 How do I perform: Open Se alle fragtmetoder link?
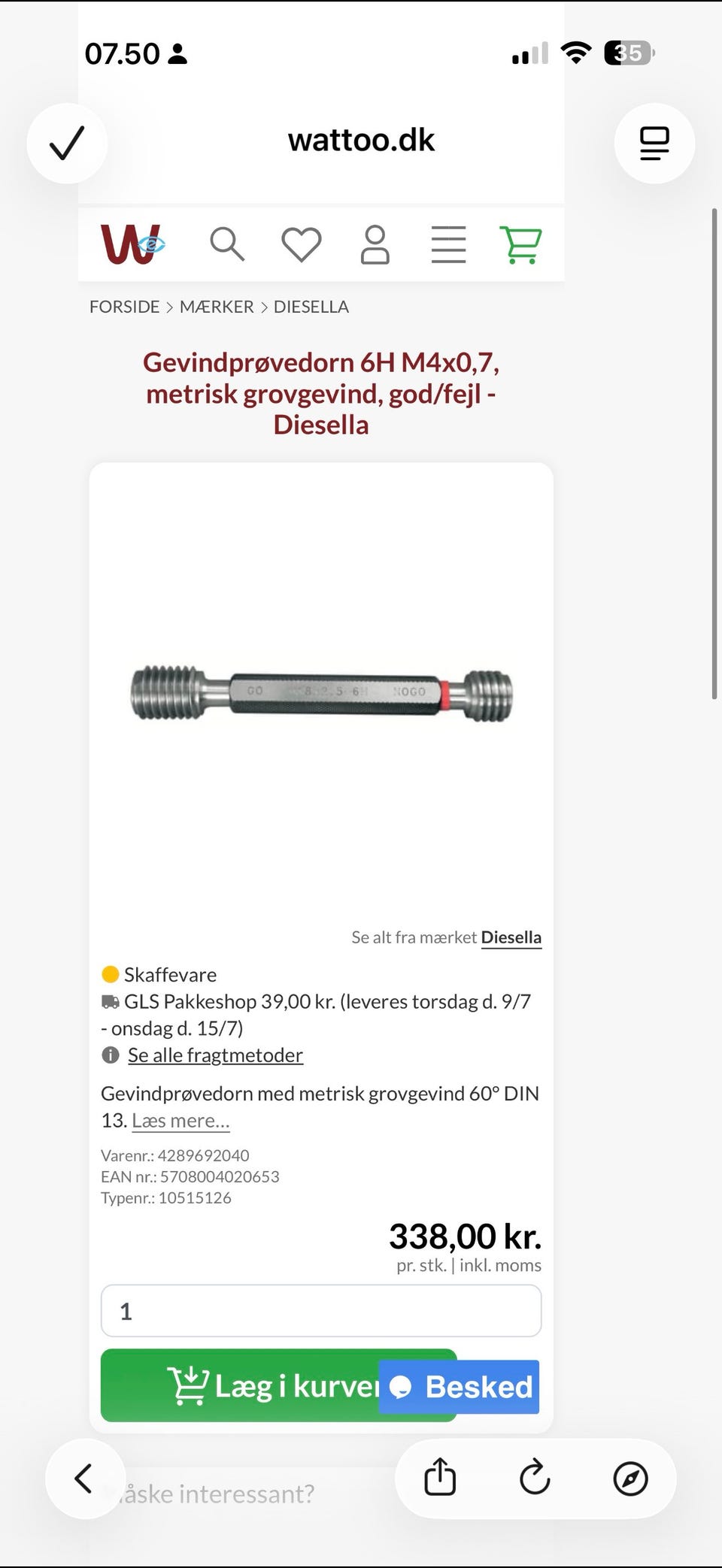pyautogui.click(x=215, y=1055)
